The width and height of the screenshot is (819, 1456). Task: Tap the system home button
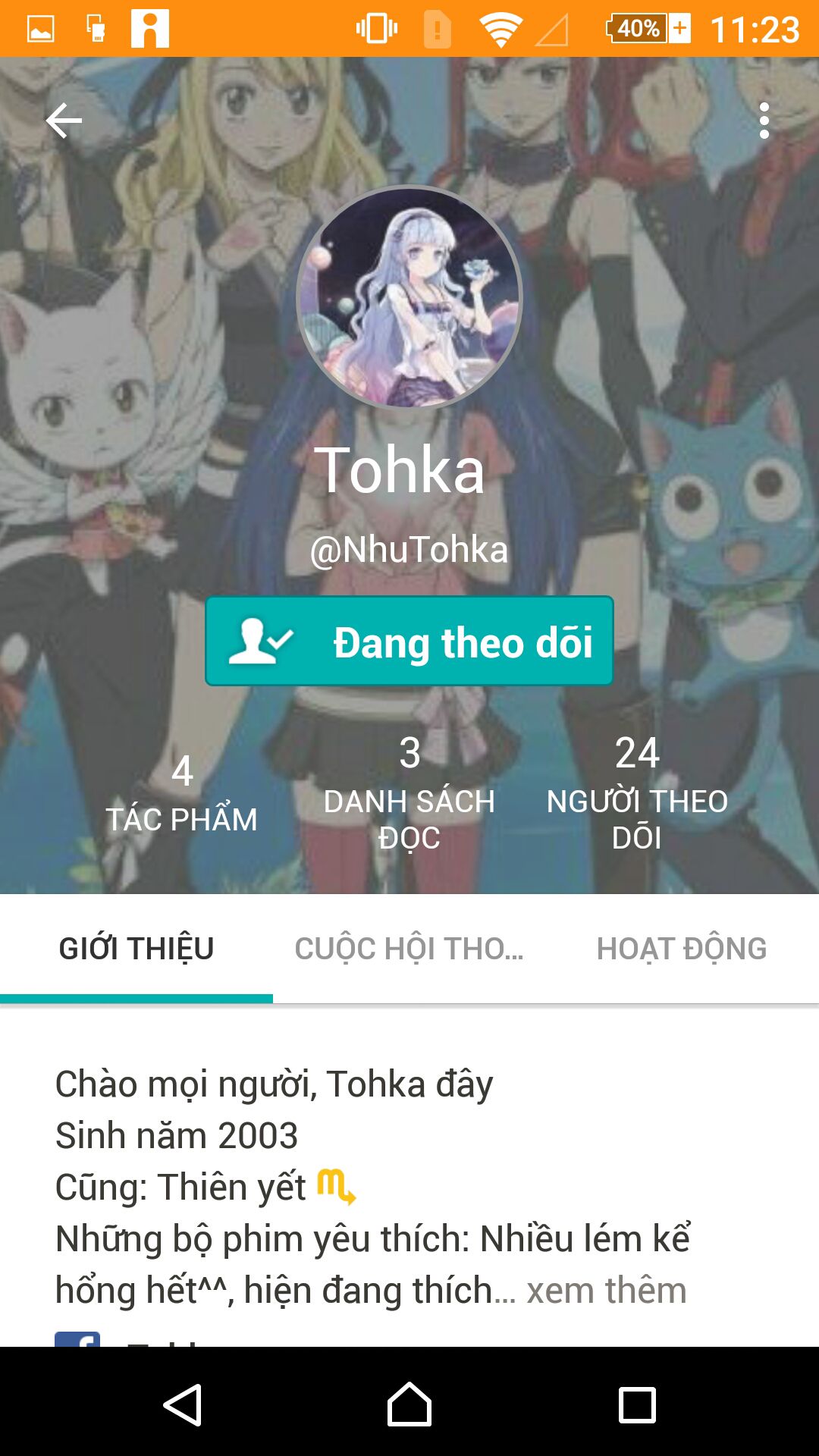(x=409, y=1404)
